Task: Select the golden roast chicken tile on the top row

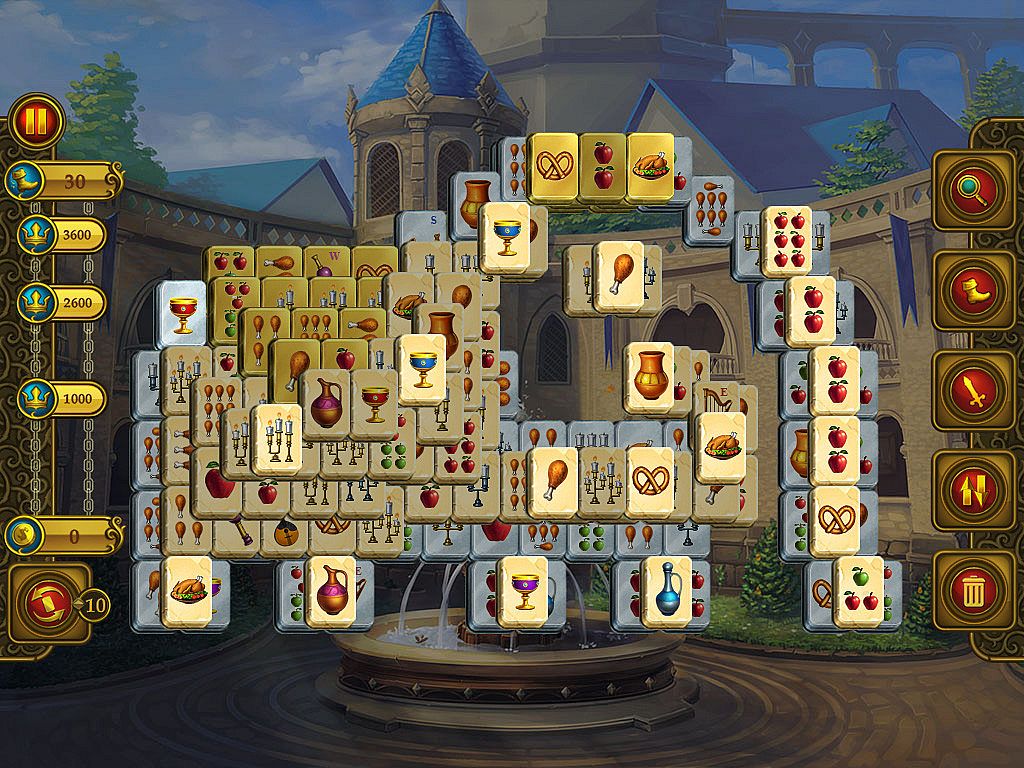Action: click(x=650, y=163)
